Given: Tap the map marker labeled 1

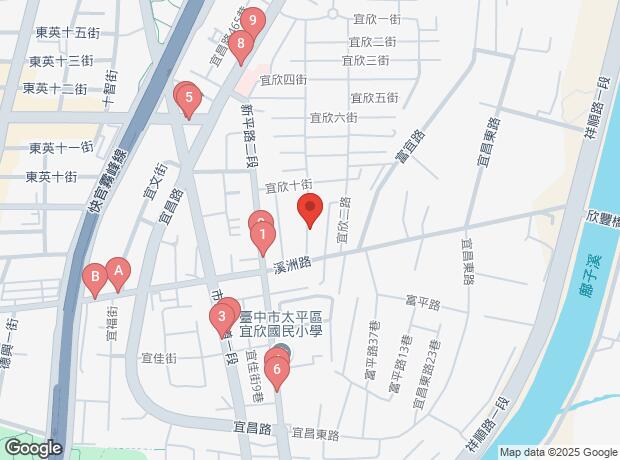Looking at the screenshot, I should click(x=262, y=238).
